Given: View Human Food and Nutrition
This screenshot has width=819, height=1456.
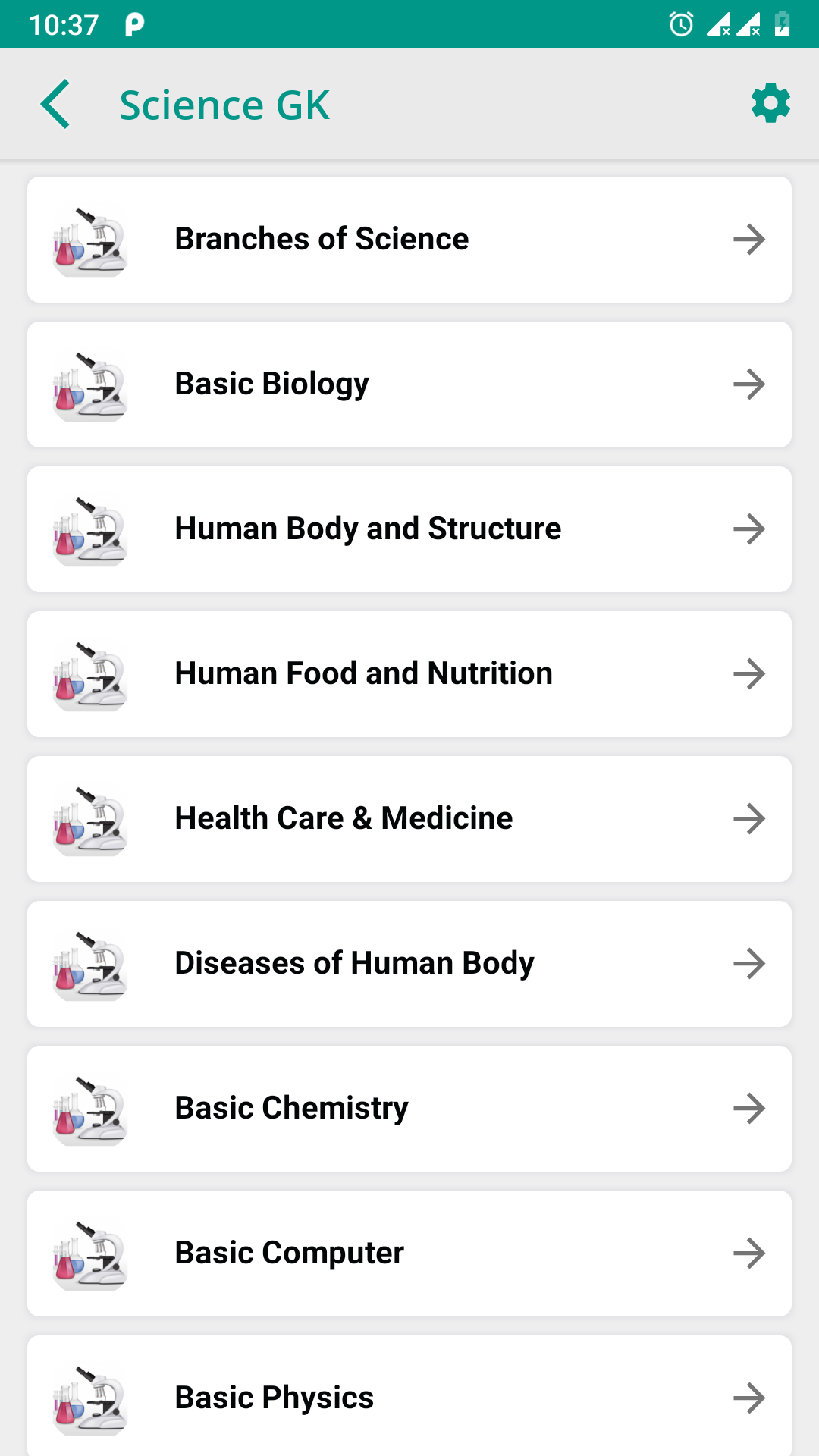Looking at the screenshot, I should pyautogui.click(x=409, y=674).
